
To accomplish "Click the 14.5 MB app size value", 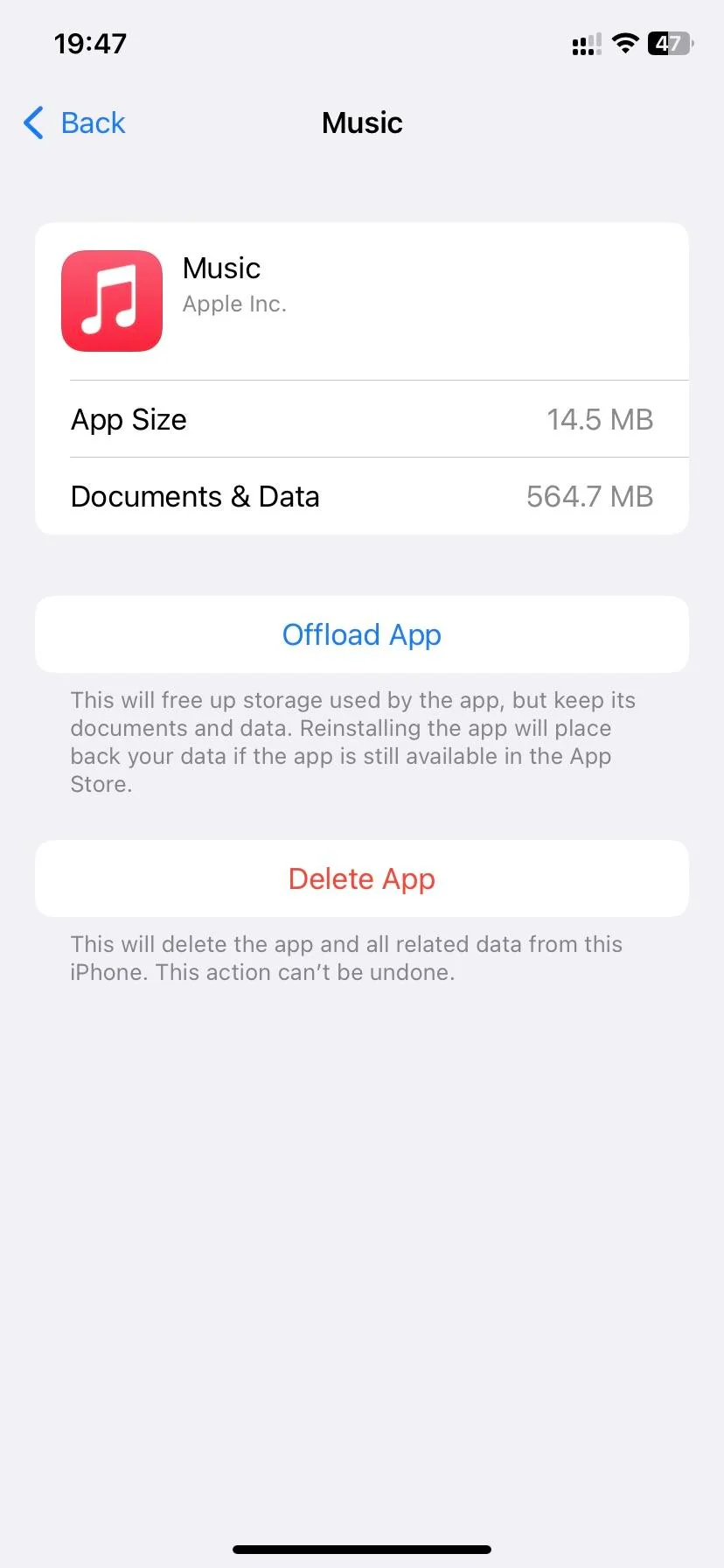I will 600,419.
